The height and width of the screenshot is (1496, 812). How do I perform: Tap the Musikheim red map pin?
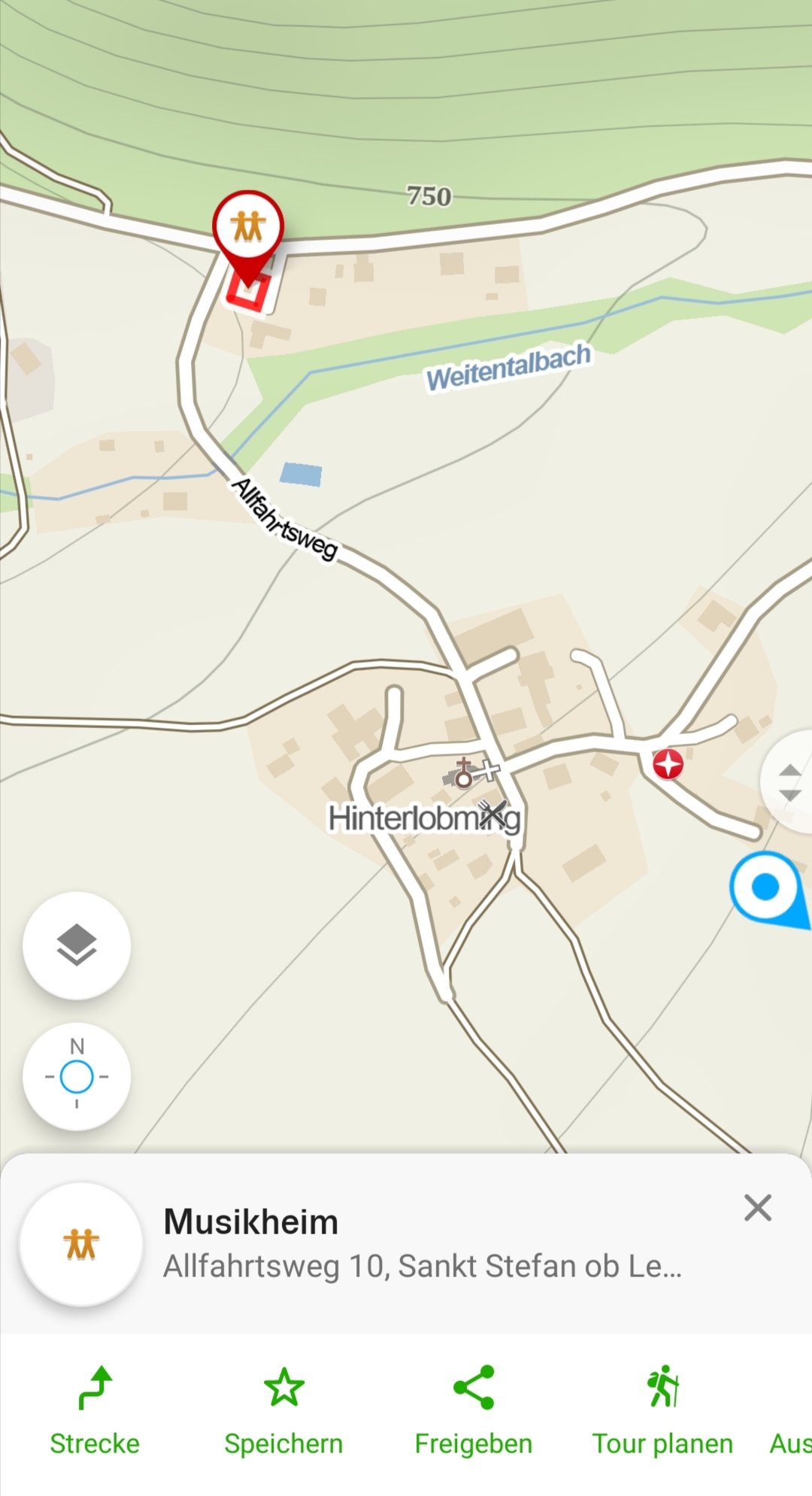point(248,228)
